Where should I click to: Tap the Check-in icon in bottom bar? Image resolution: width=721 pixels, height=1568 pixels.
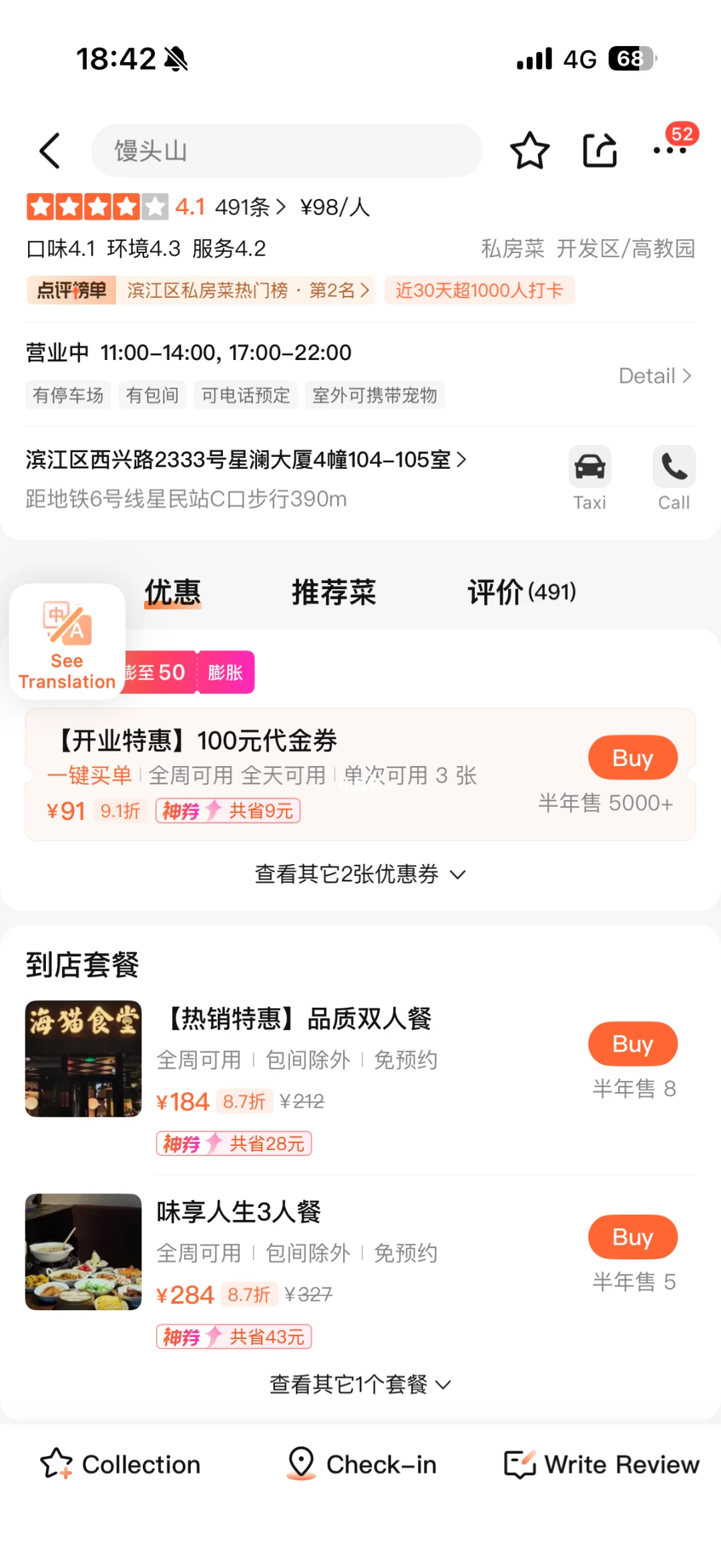tap(361, 1464)
